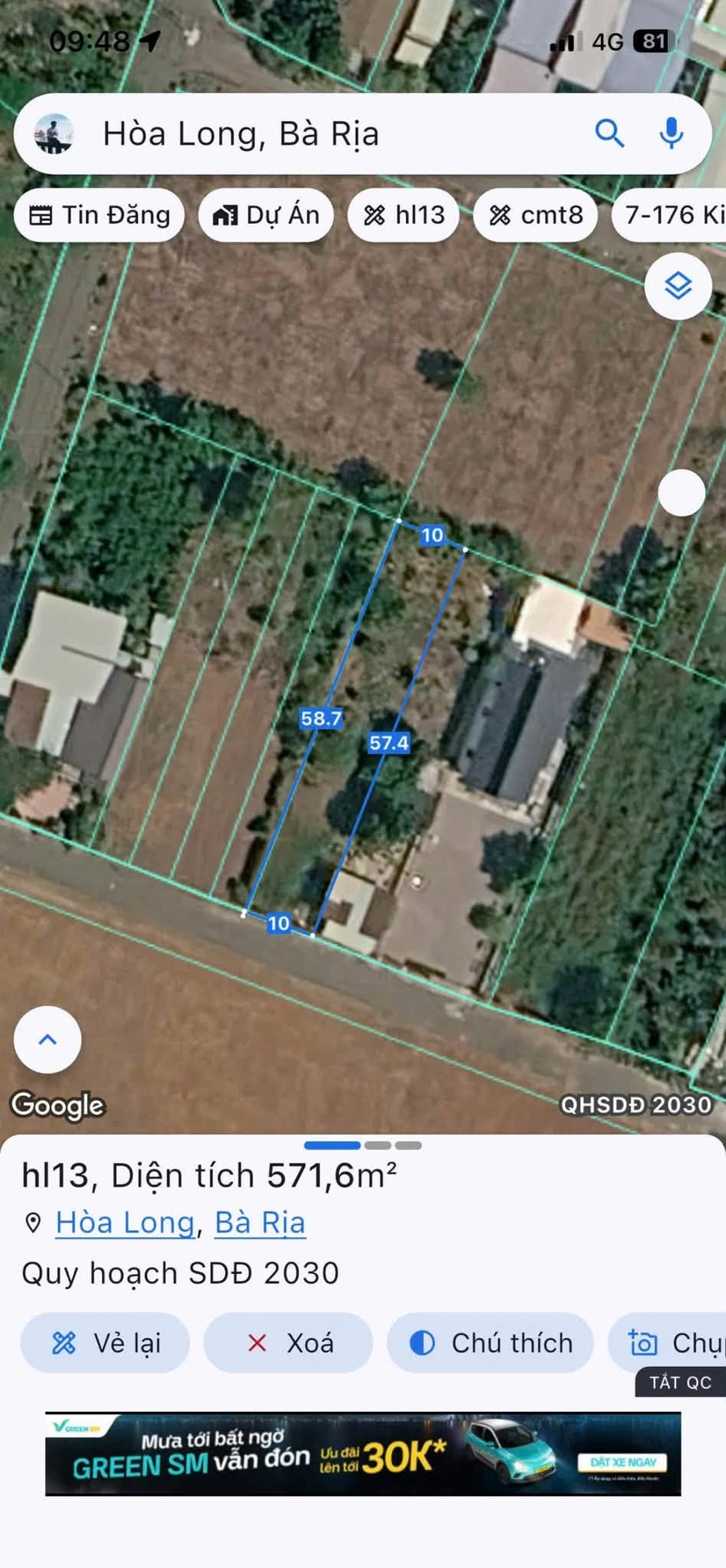Open the Hòa Long link
Image resolution: width=726 pixels, height=1568 pixels.
(x=125, y=1223)
